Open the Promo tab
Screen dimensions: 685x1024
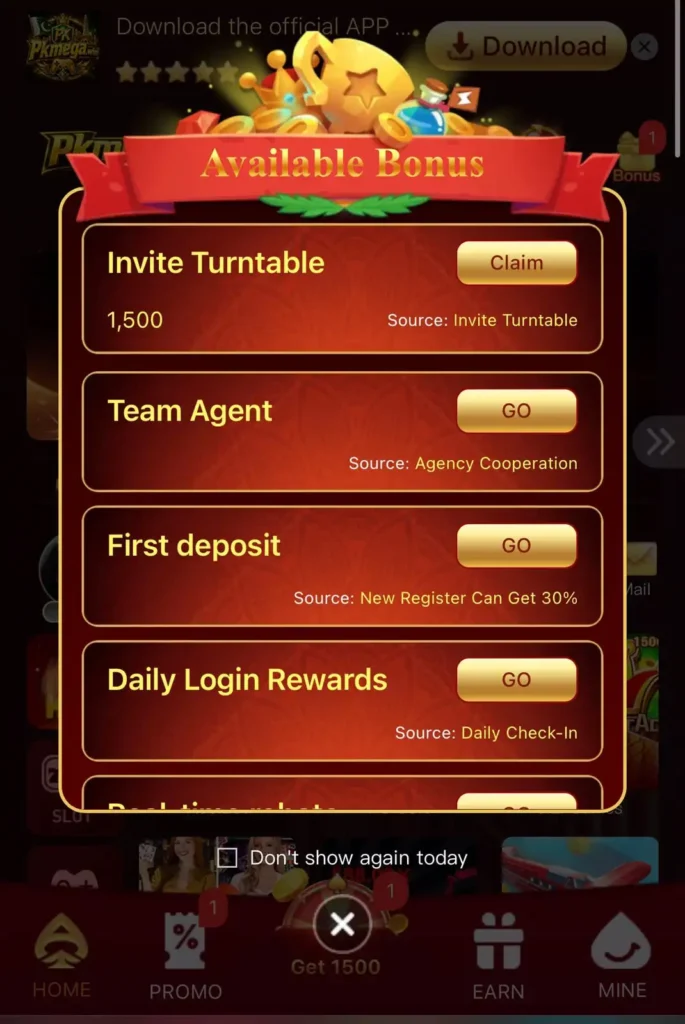(x=185, y=958)
